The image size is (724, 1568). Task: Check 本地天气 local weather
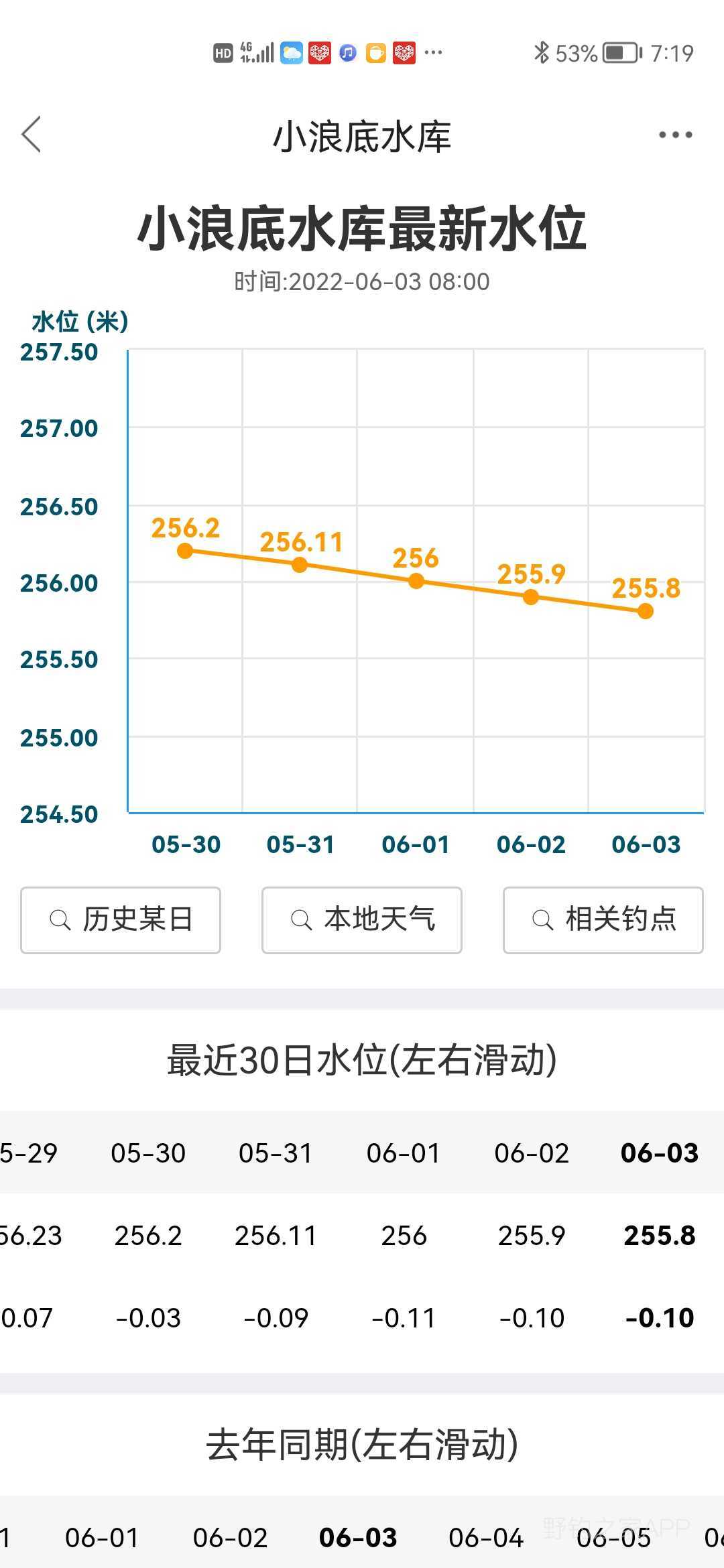(362, 920)
